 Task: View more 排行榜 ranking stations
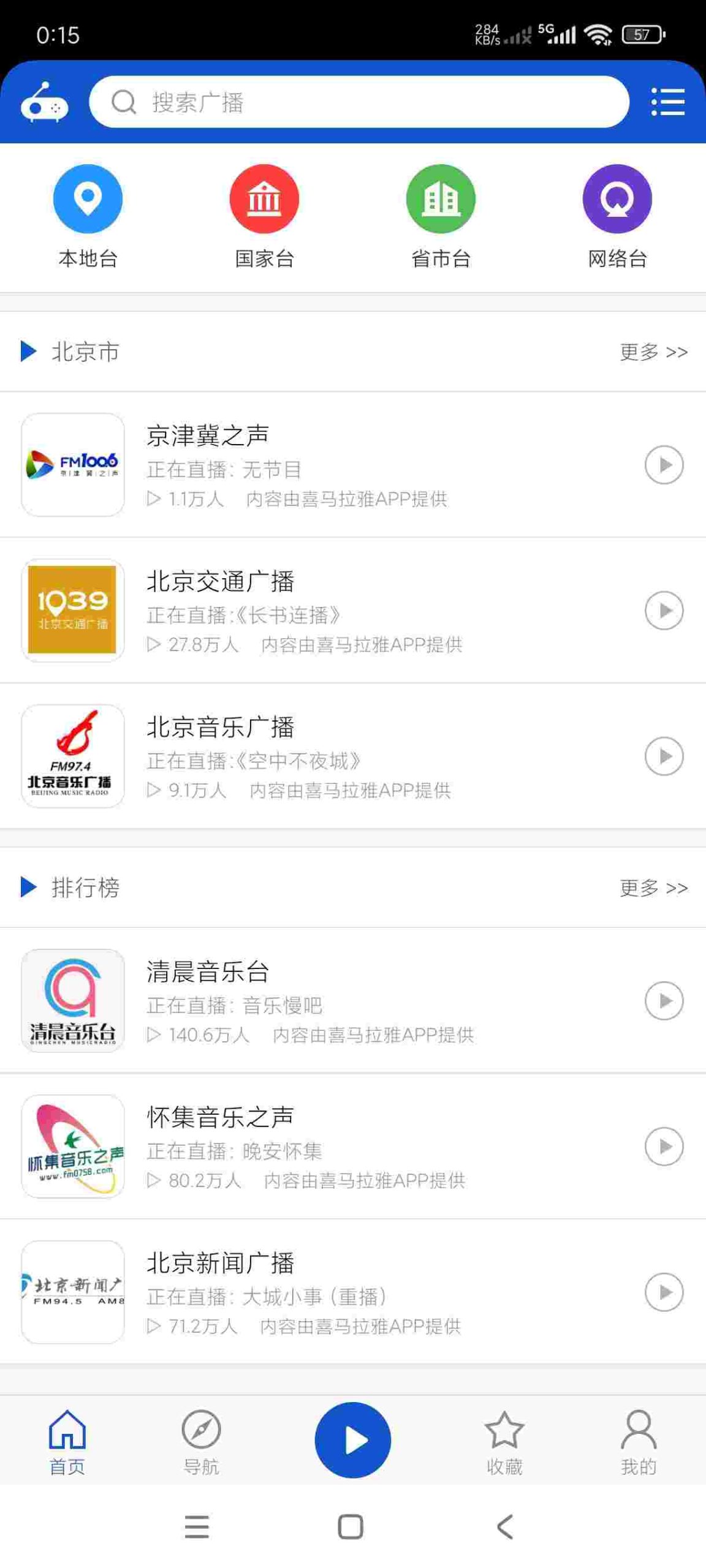pos(653,888)
